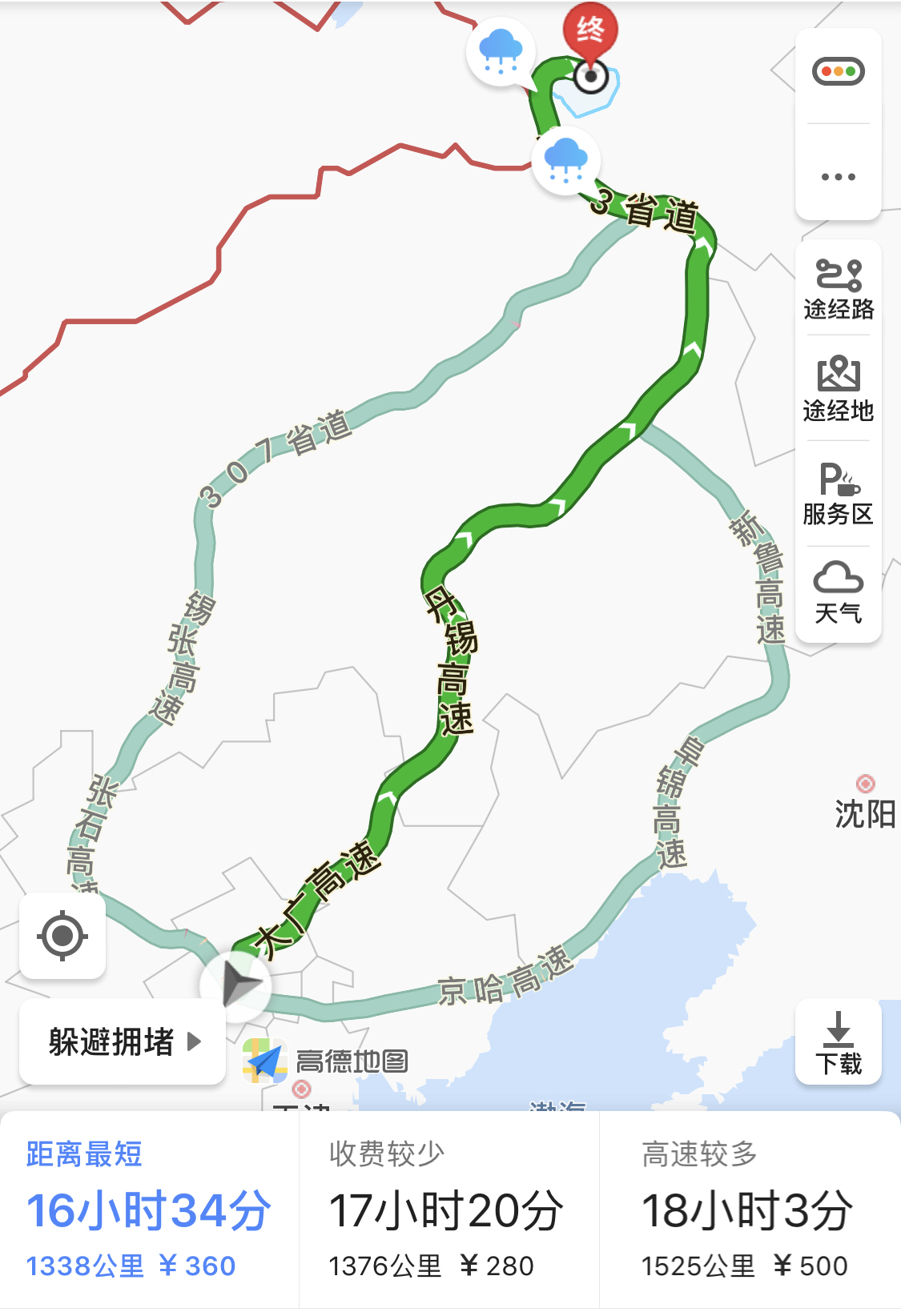Select the 高速较多 18小时3分 route
Screen dimensions: 901x1316
click(x=750, y=1210)
